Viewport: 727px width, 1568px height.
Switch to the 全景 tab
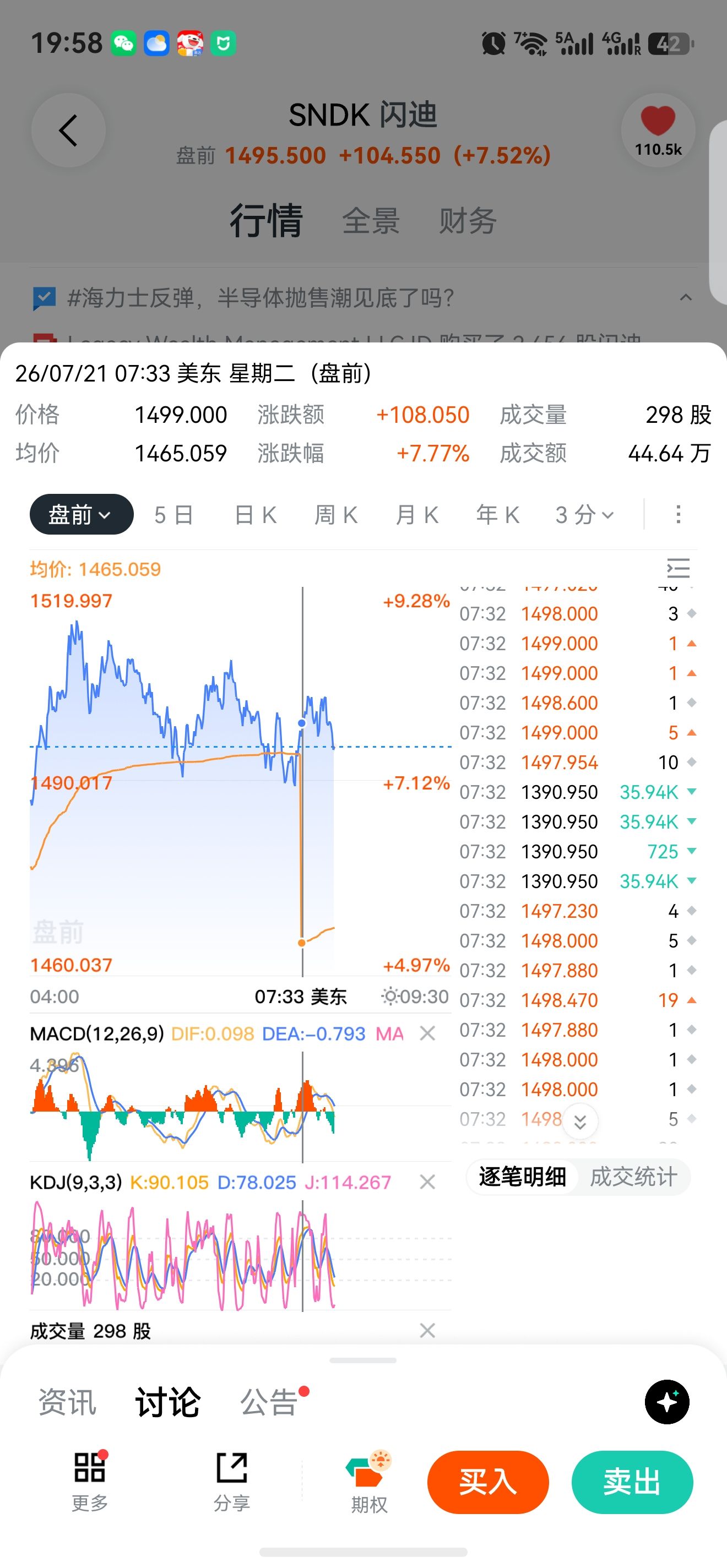point(371,220)
